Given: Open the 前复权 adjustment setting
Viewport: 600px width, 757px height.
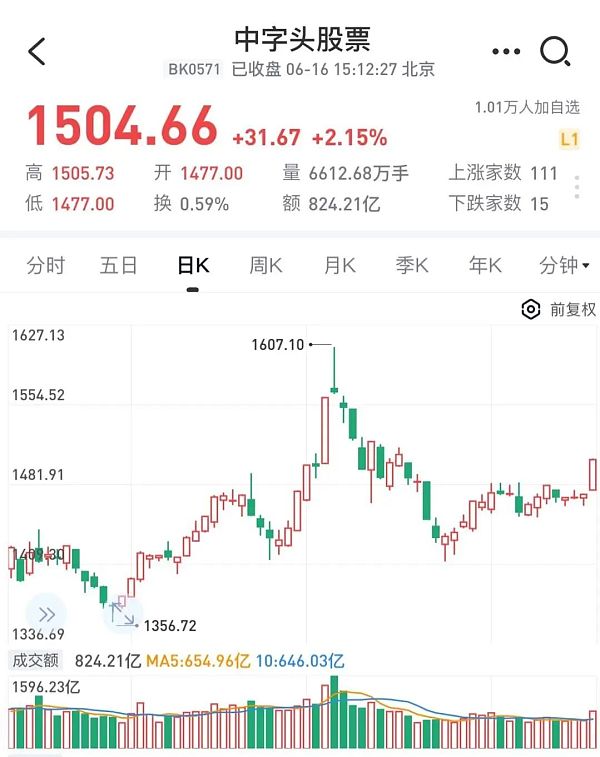Looking at the screenshot, I should click(x=559, y=309).
